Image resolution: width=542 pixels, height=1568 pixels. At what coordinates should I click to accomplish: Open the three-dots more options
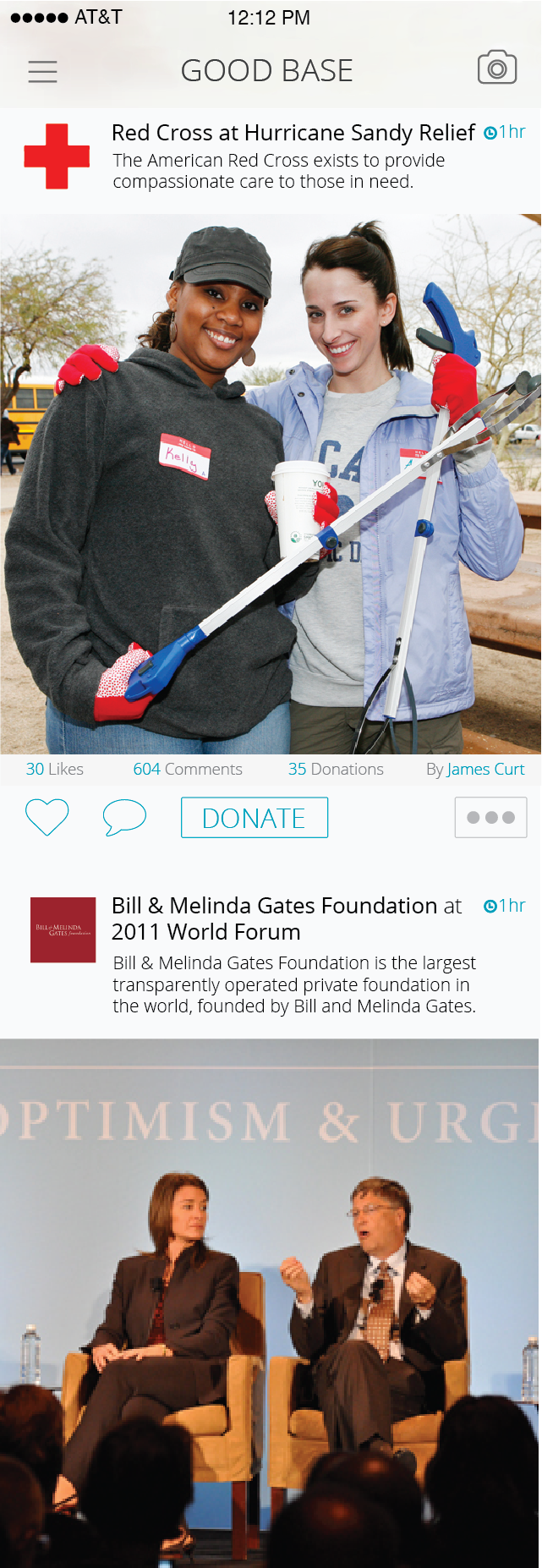[490, 818]
